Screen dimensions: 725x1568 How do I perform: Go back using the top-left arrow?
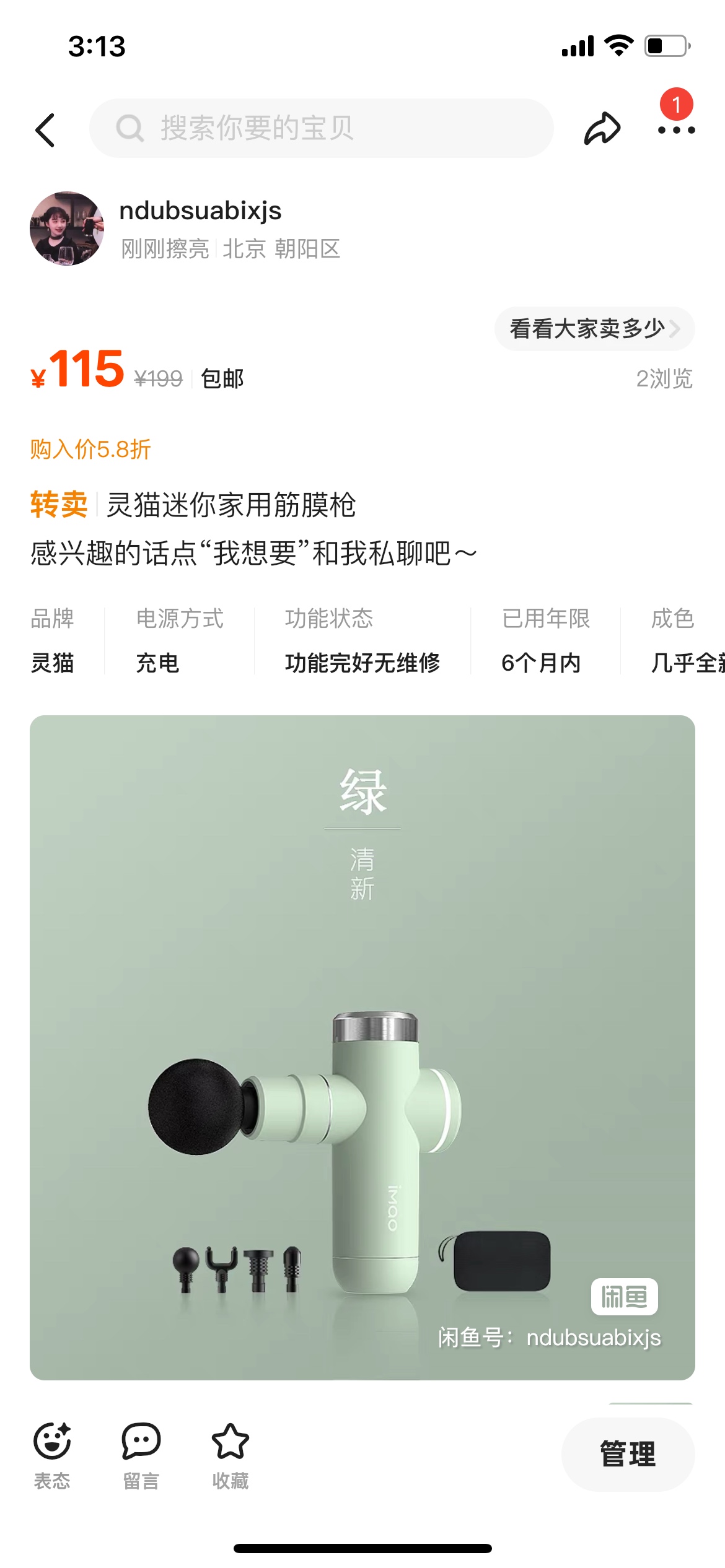(45, 129)
